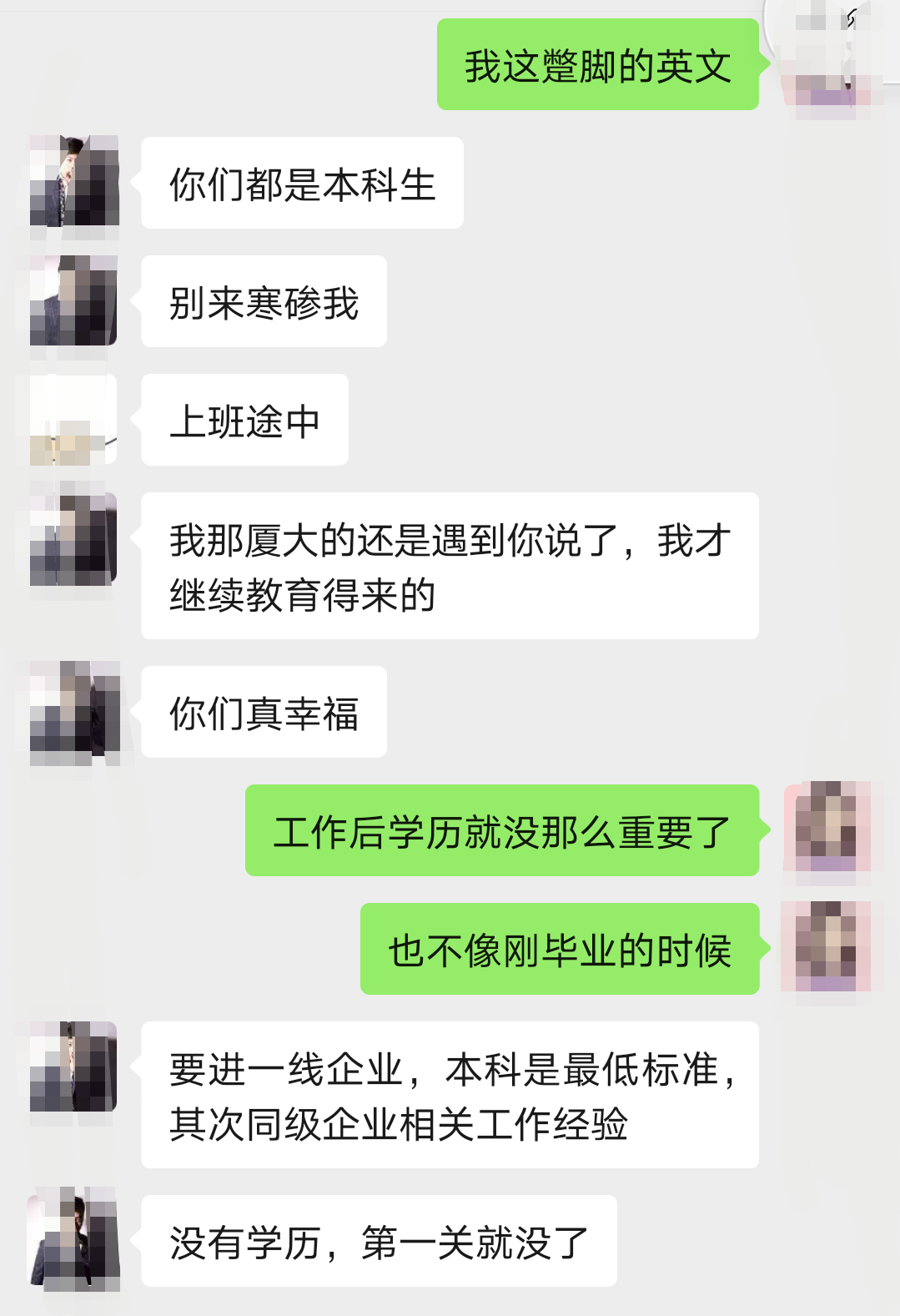Open profile of '上班途中' sender
This screenshot has width=900, height=1316.
click(73, 420)
